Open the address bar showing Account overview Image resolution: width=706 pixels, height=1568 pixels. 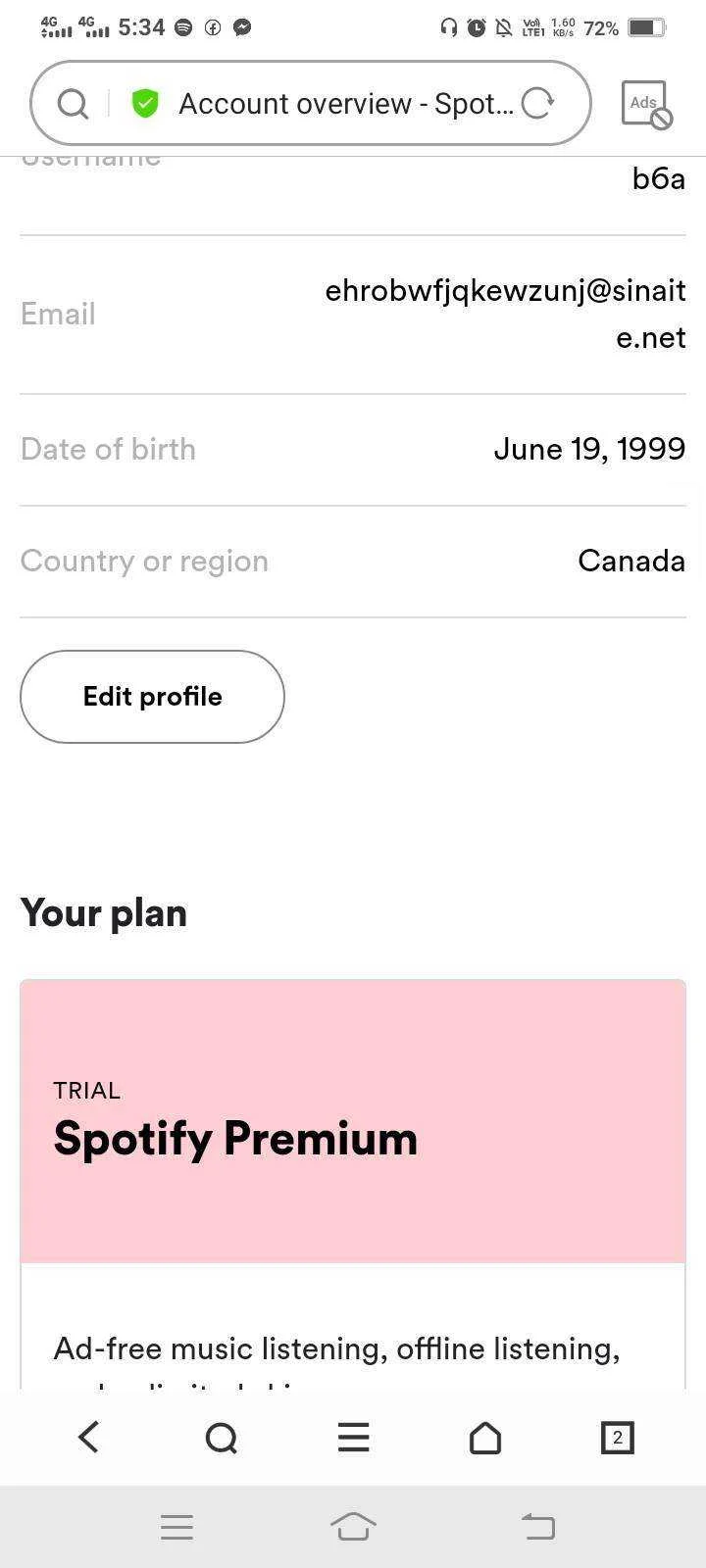(311, 103)
